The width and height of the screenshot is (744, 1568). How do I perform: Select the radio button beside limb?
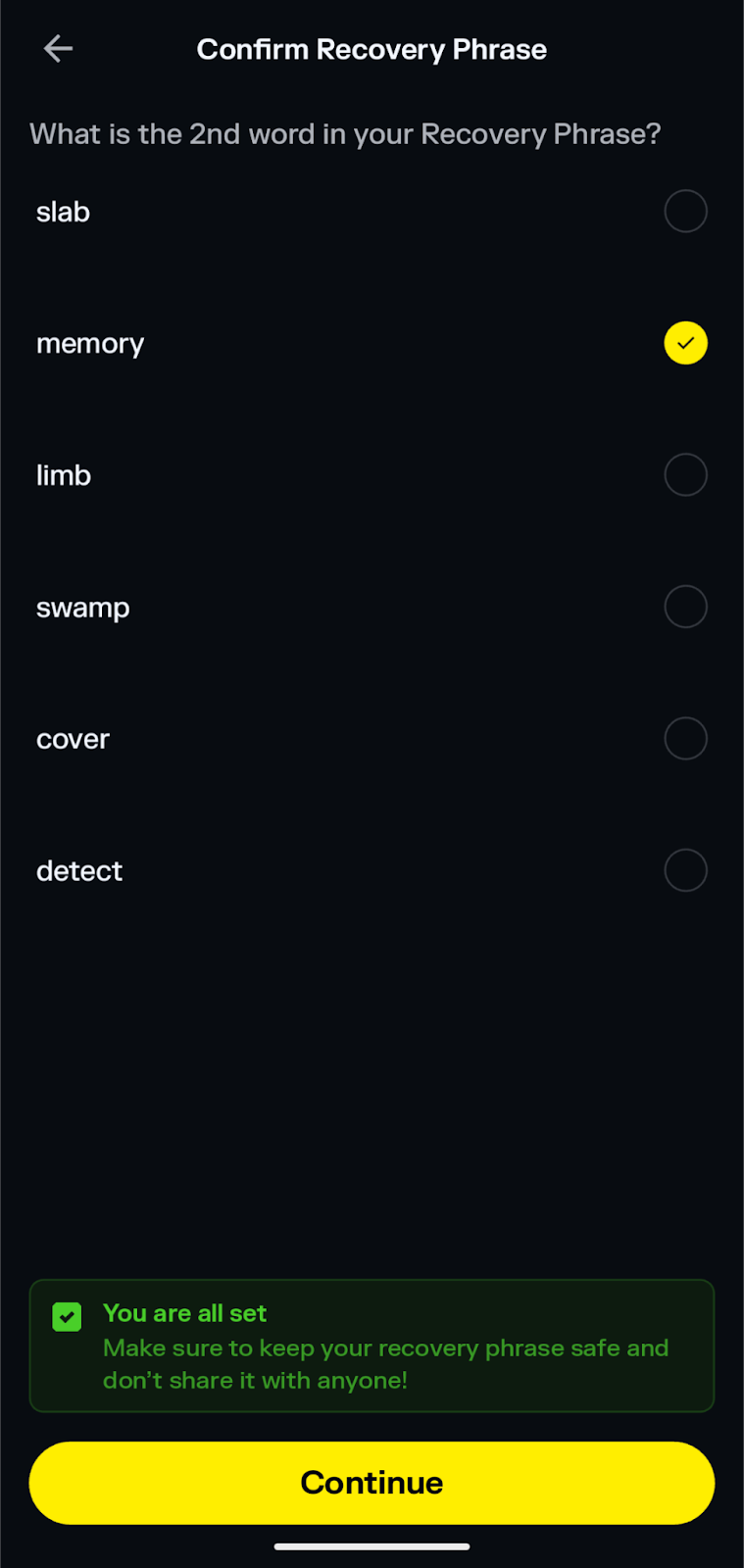tap(685, 474)
